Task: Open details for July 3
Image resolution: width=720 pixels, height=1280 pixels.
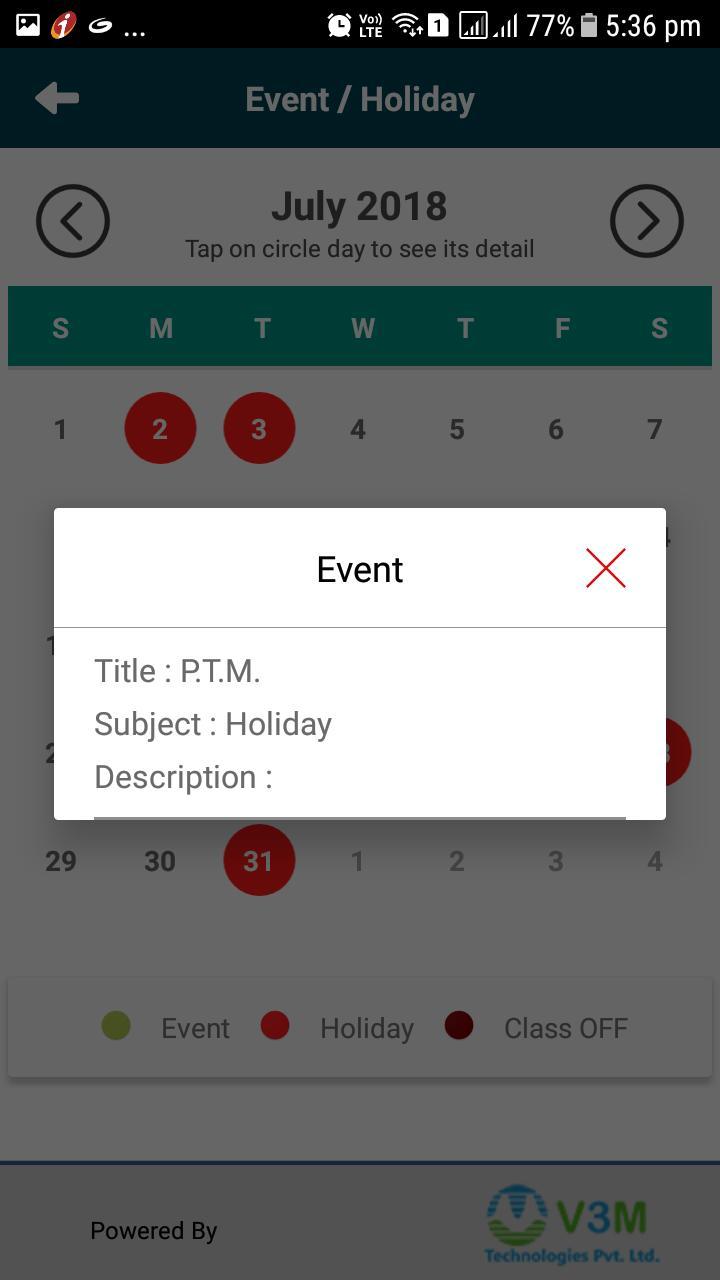Action: coord(259,428)
